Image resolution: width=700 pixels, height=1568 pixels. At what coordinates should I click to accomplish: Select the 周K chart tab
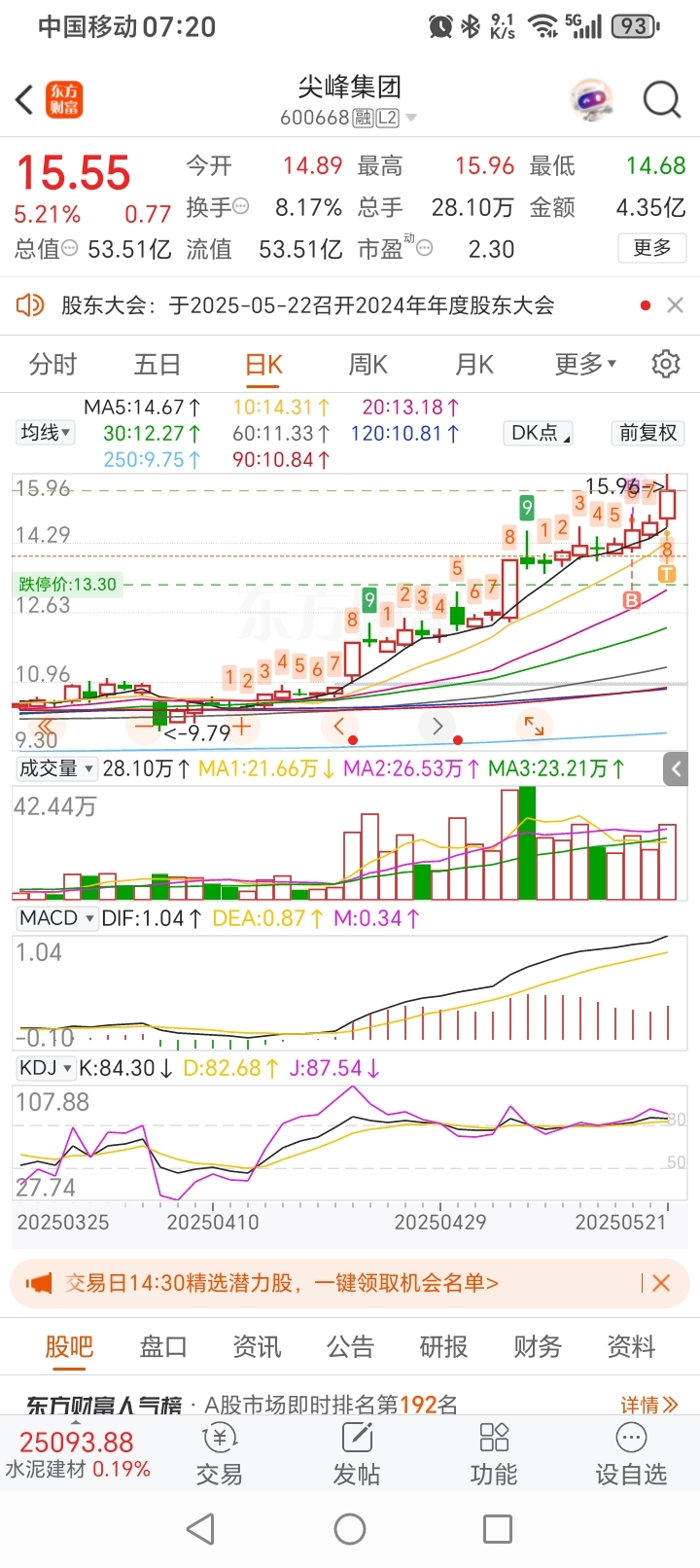pos(367,365)
